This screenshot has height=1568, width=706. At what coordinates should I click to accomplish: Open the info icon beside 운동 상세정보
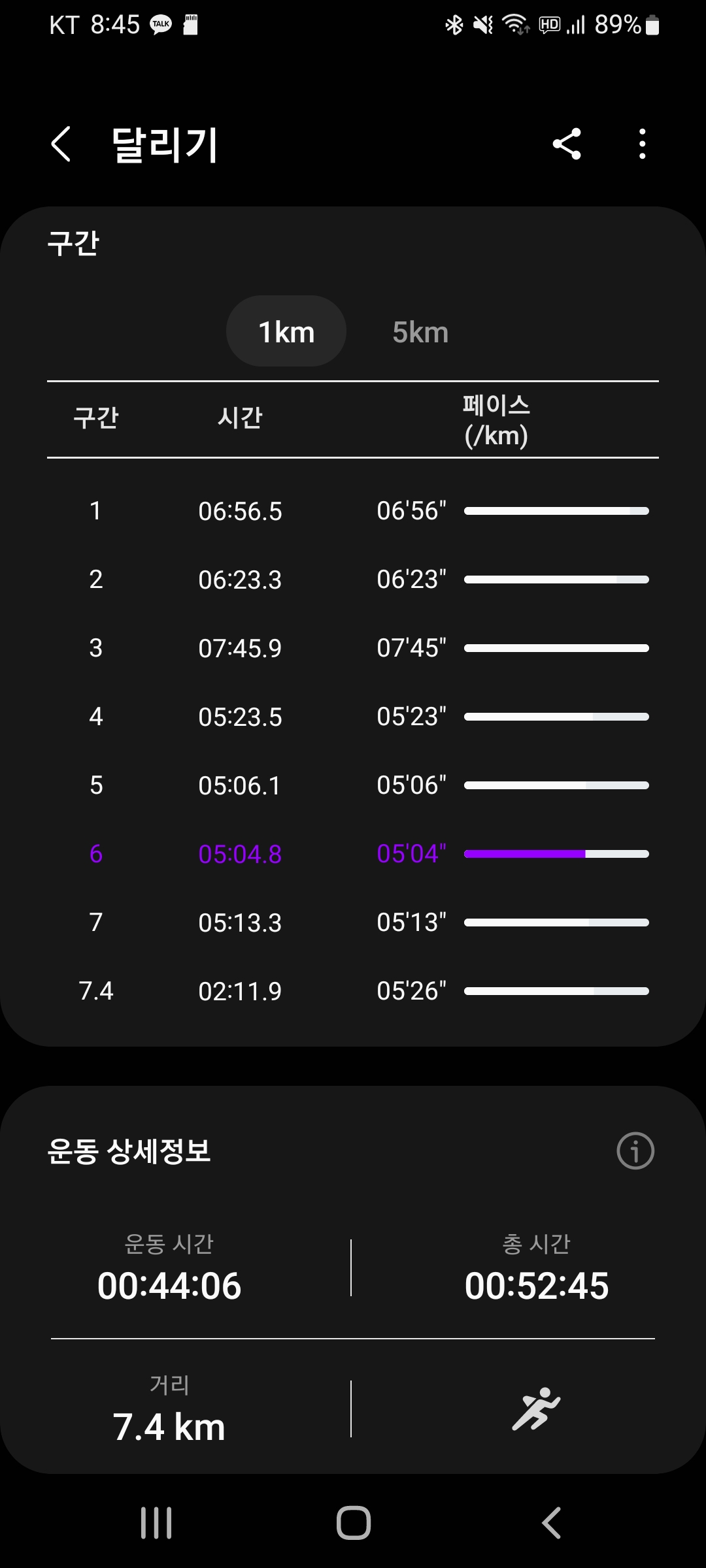click(x=635, y=1151)
